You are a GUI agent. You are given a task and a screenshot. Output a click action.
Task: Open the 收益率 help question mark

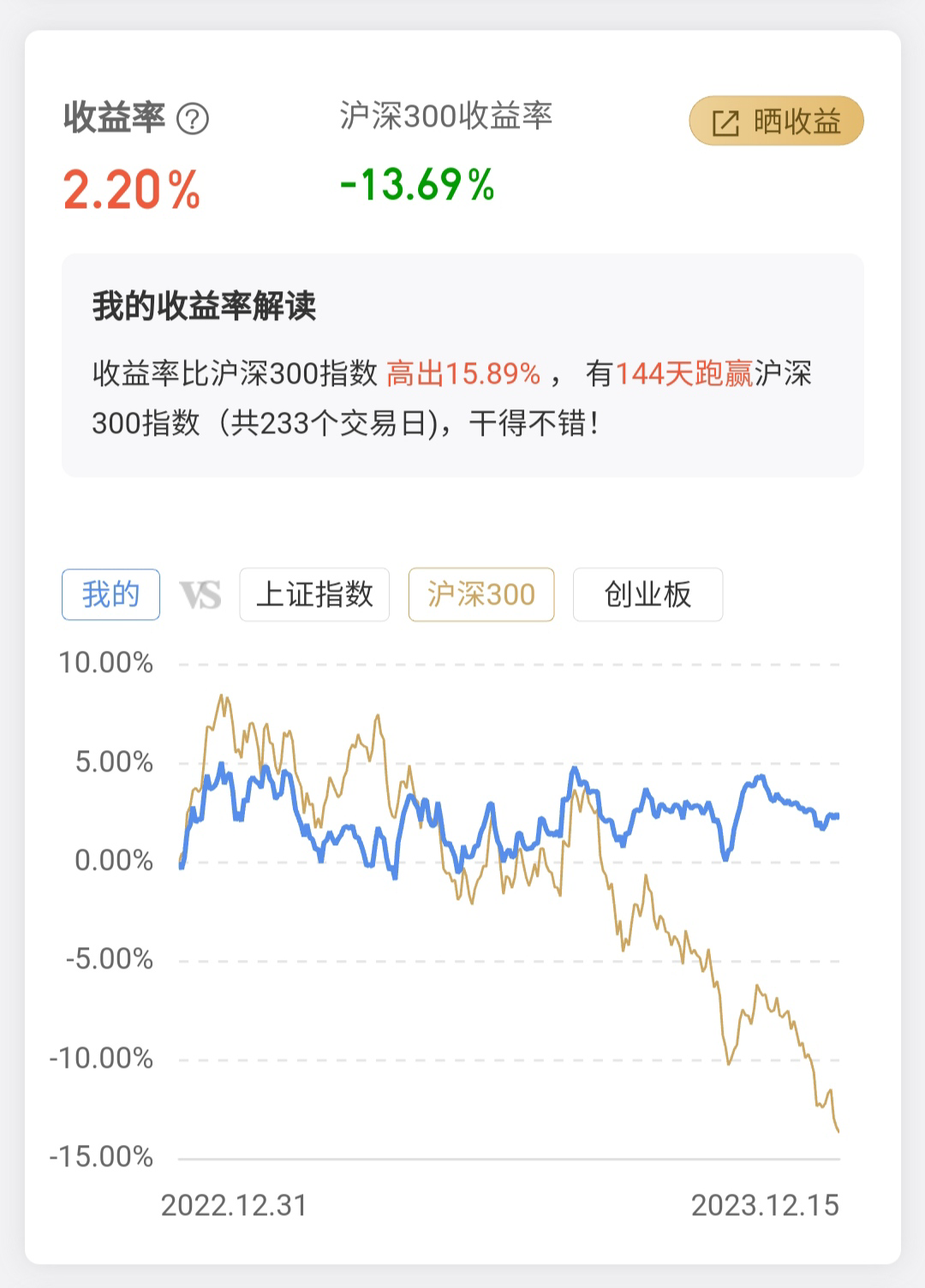click(193, 118)
